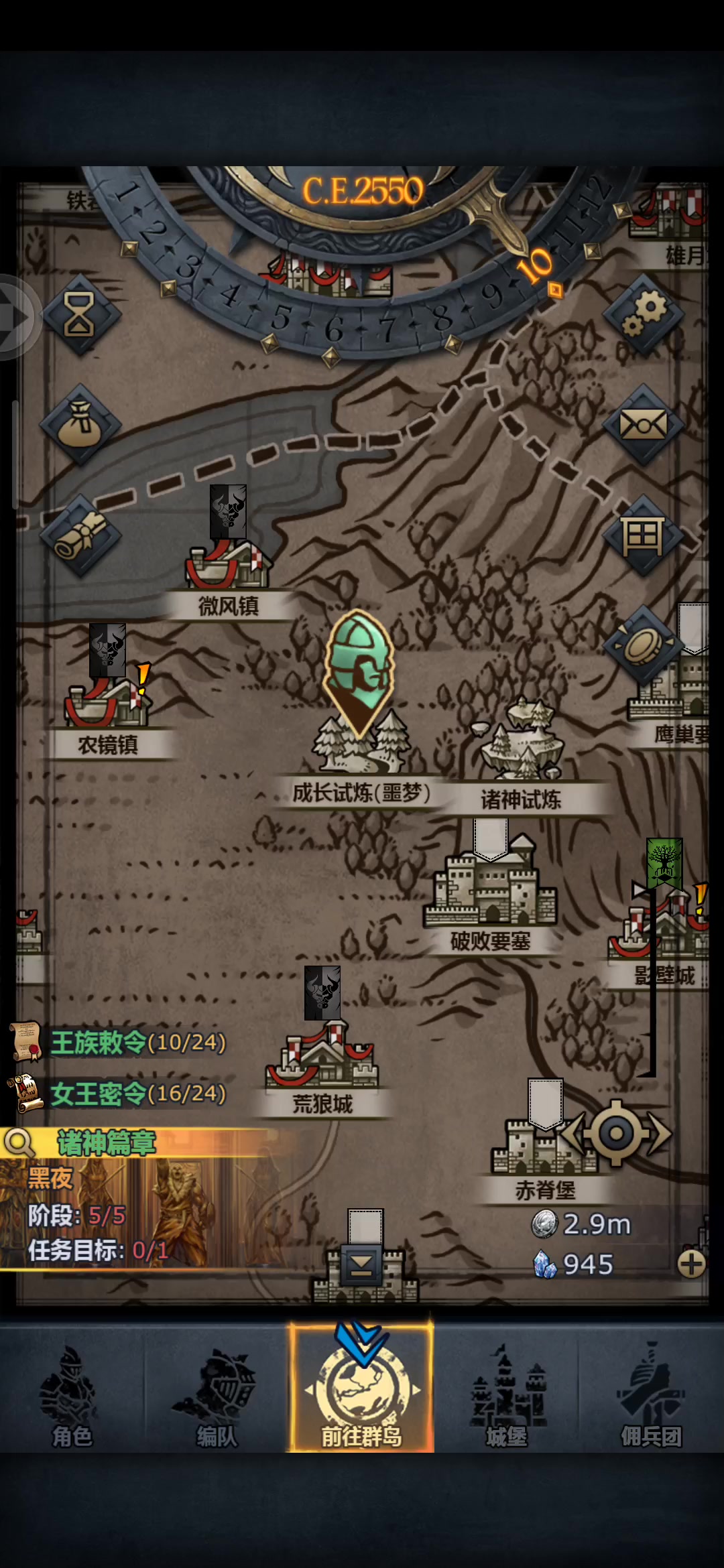Select 微风镇 town on the map

(x=228, y=570)
